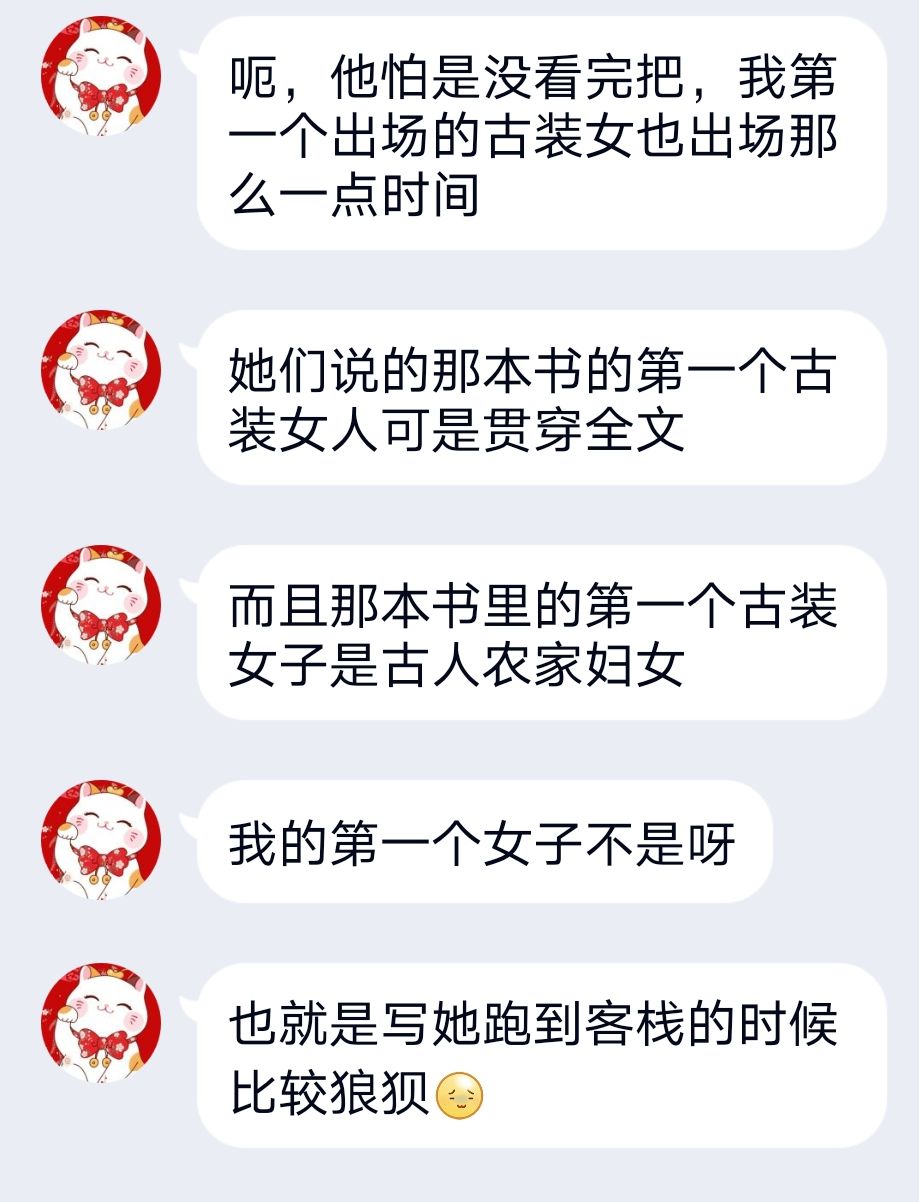Open sender's avatar beside "呃，他怕是没看完把" message
The image size is (919, 1202).
pyautogui.click(x=101, y=76)
